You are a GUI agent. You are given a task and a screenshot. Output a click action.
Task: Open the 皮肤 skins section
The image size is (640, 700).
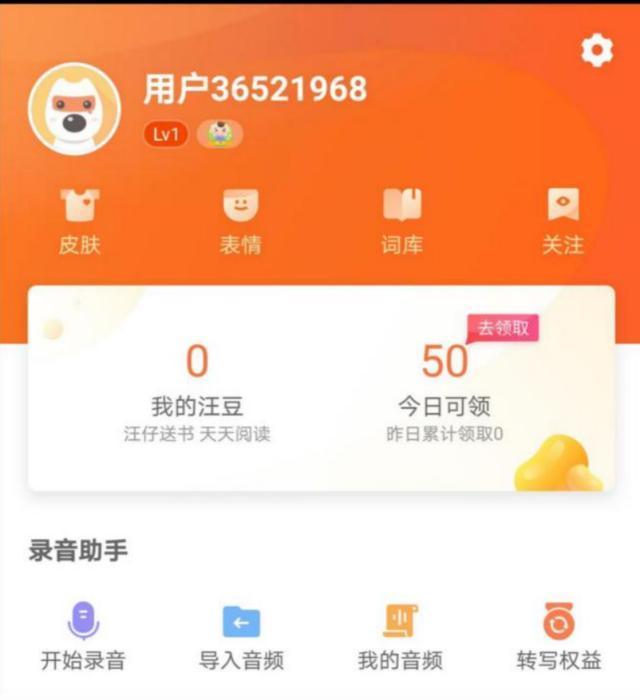point(80,222)
